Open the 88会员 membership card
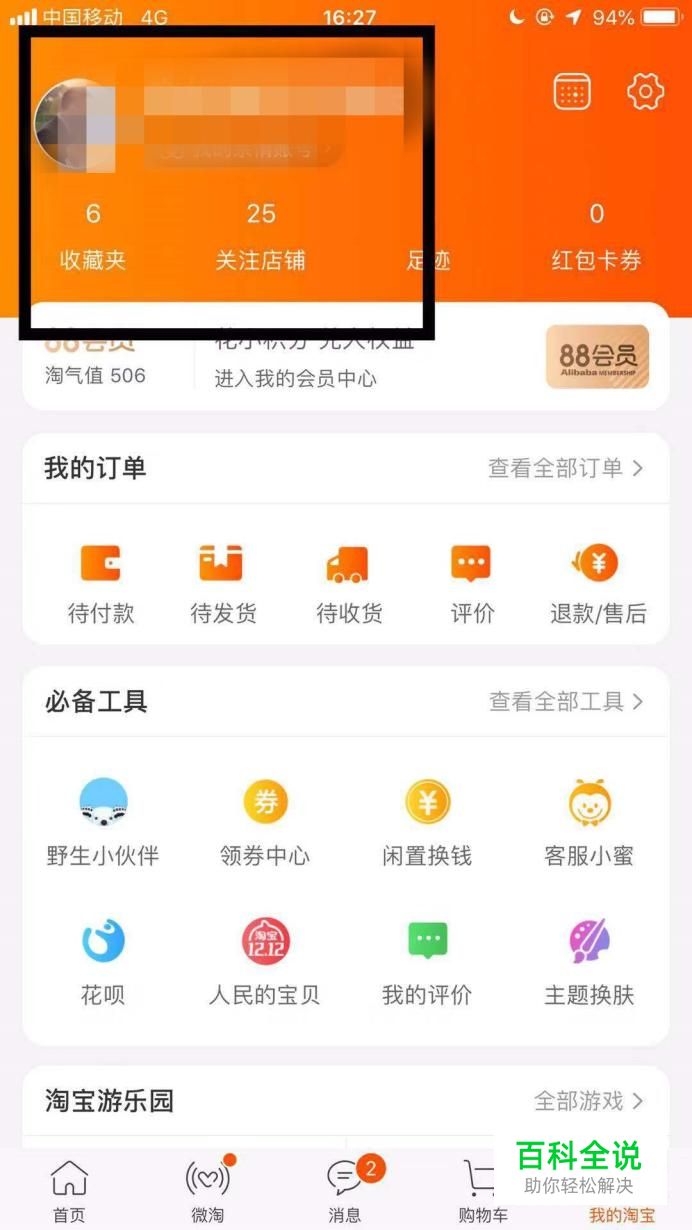The height and width of the screenshot is (1230, 692). [597, 357]
